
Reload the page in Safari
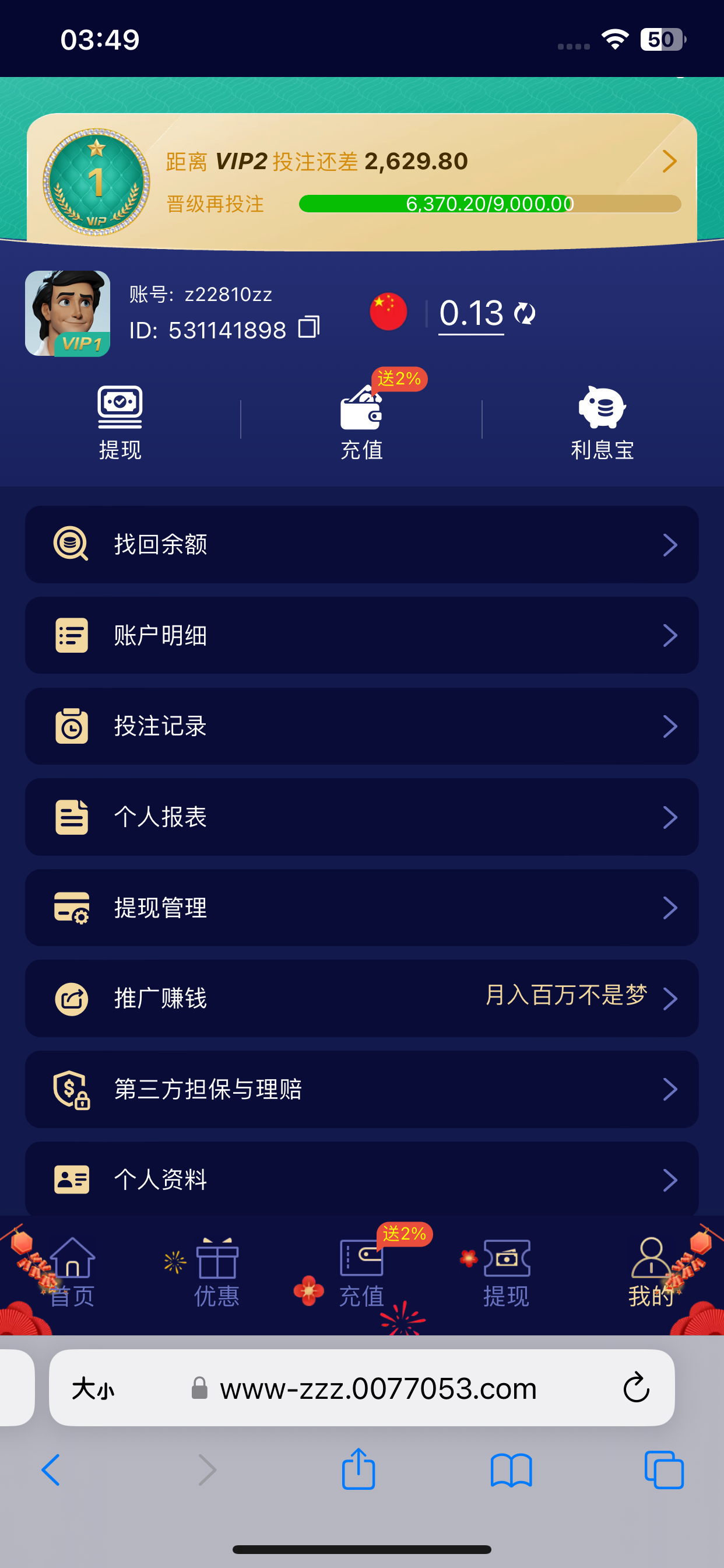(636, 1387)
